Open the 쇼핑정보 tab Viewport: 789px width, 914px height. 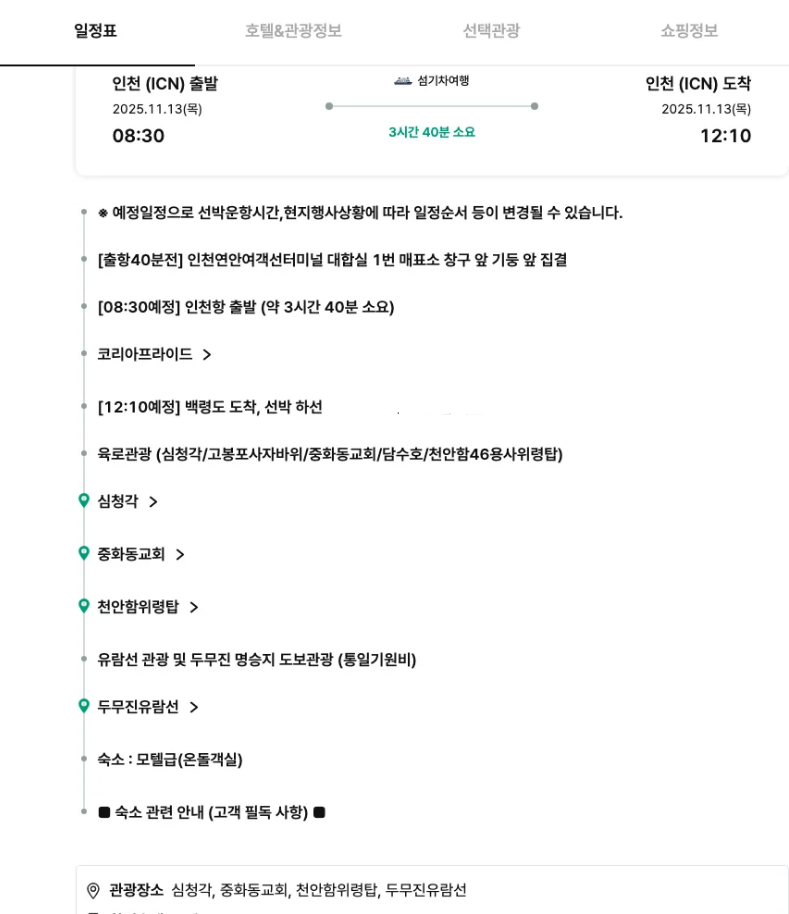[689, 31]
